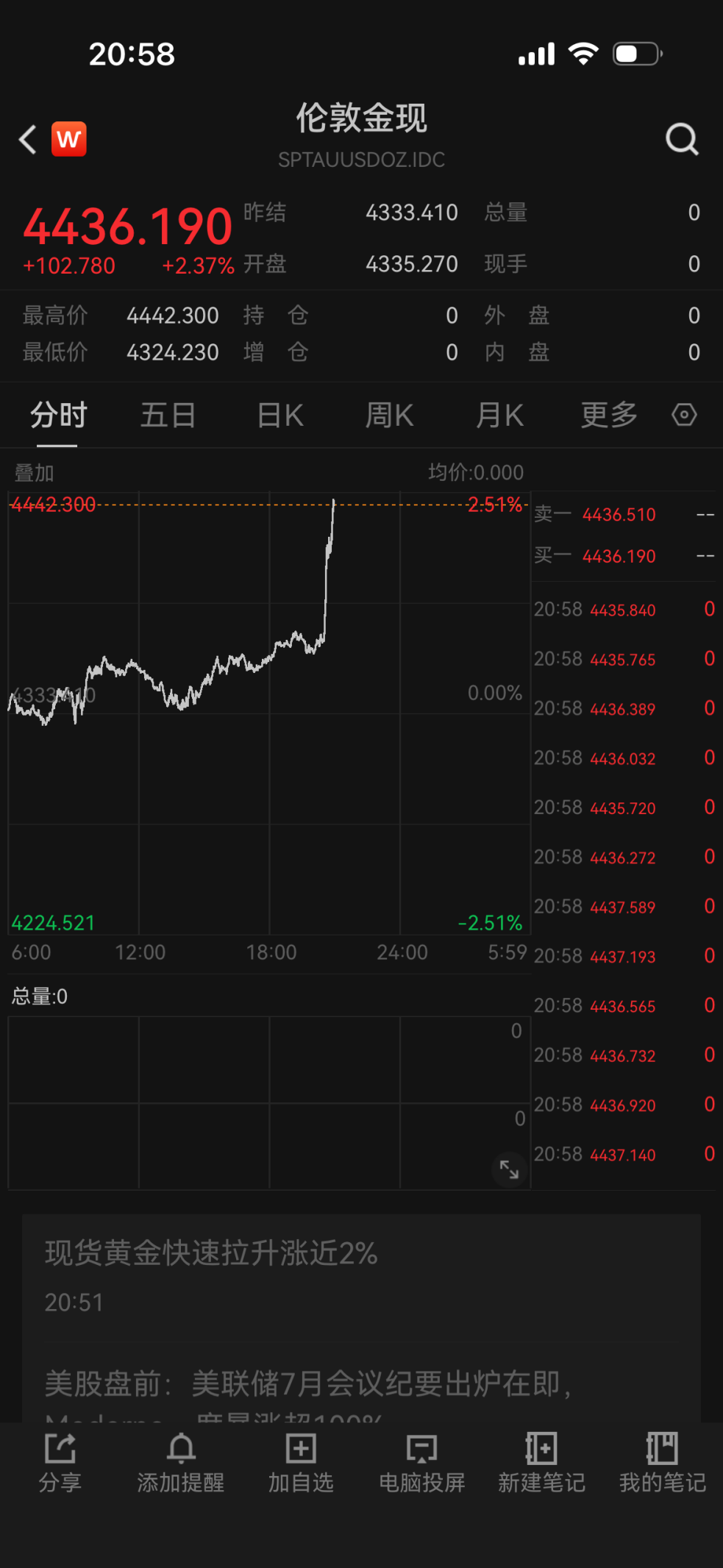Go back using the top-left arrow
The image size is (723, 1568).
[28, 139]
